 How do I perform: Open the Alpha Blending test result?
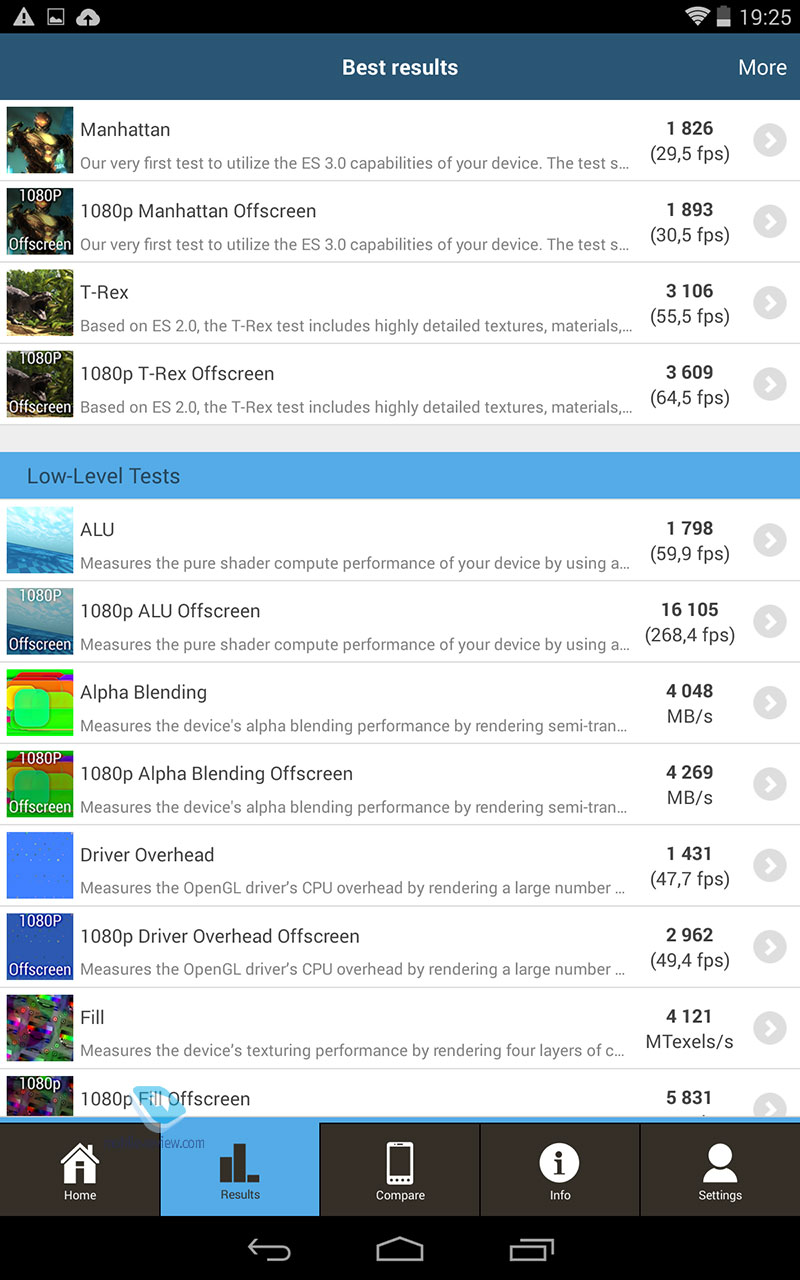pyautogui.click(x=400, y=703)
